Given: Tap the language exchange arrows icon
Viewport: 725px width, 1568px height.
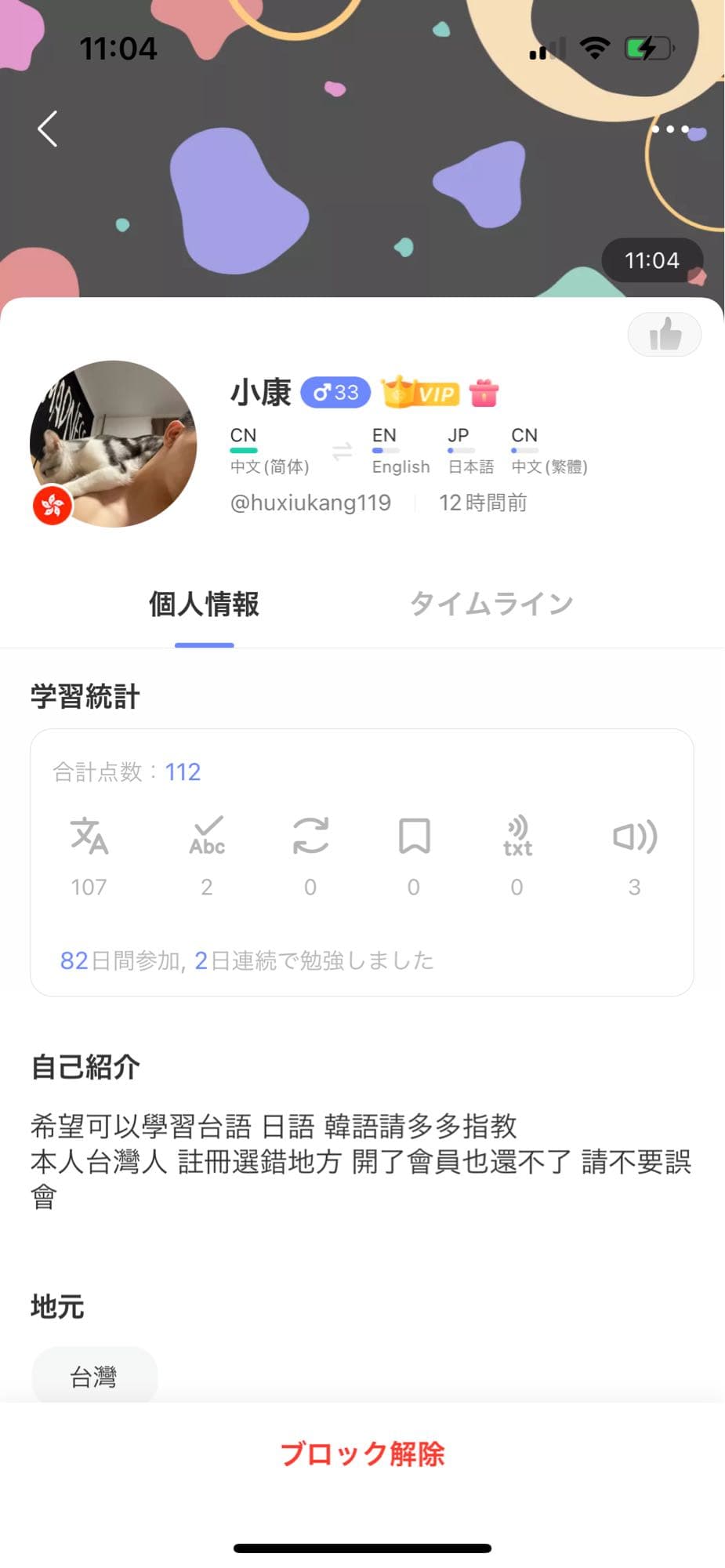Looking at the screenshot, I should click(x=342, y=452).
